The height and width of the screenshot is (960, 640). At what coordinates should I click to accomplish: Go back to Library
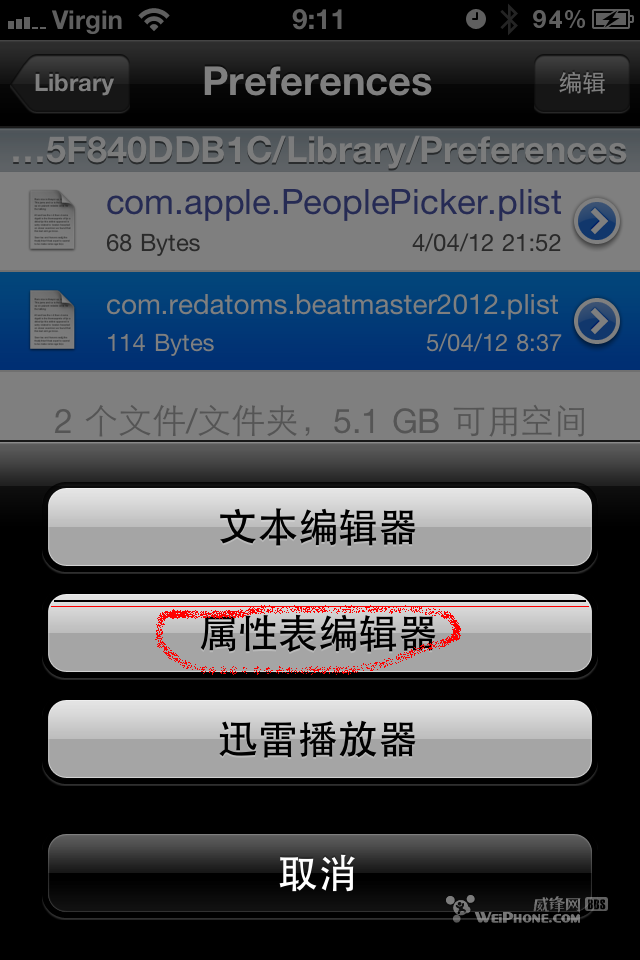click(72, 84)
